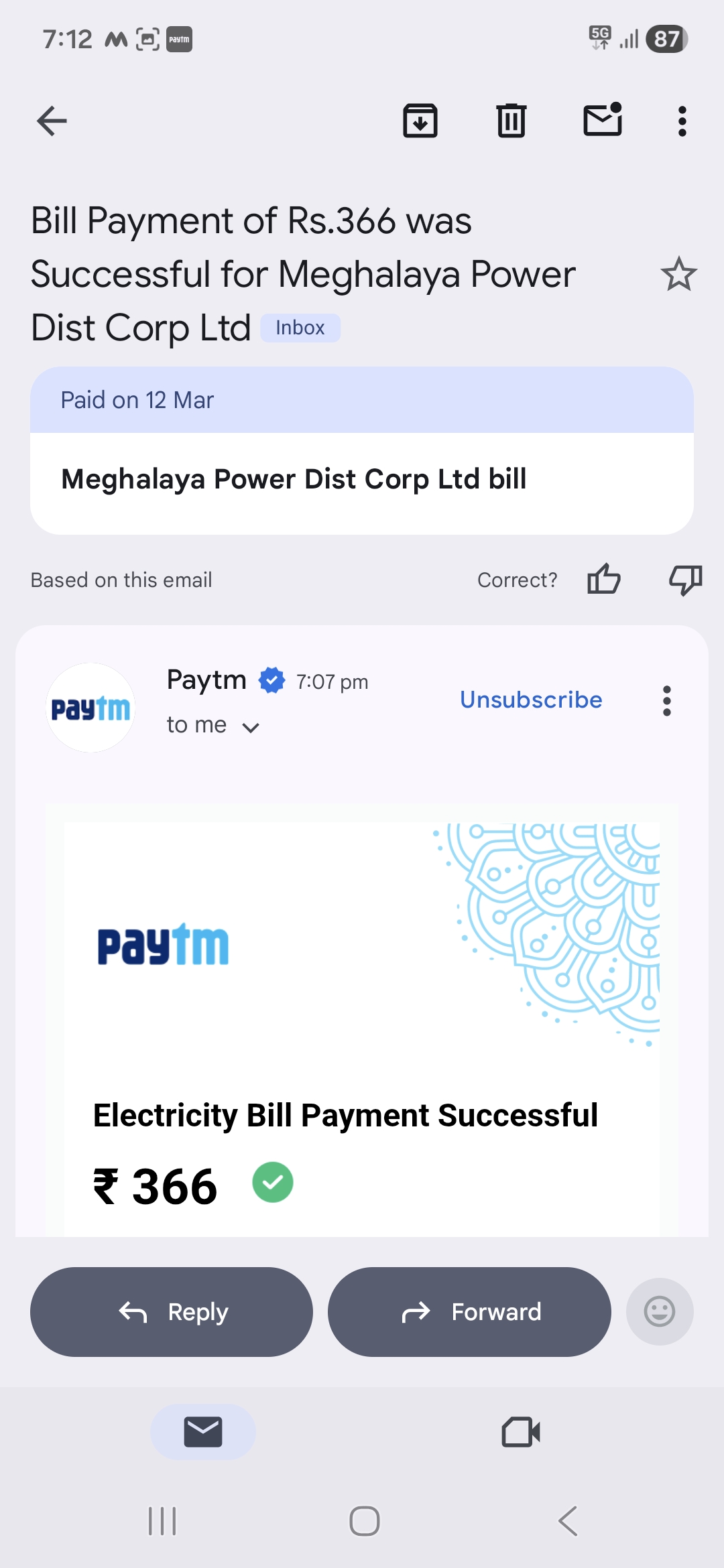This screenshot has height=1568, width=724.
Task: Delete this email with the trash icon
Action: (511, 121)
